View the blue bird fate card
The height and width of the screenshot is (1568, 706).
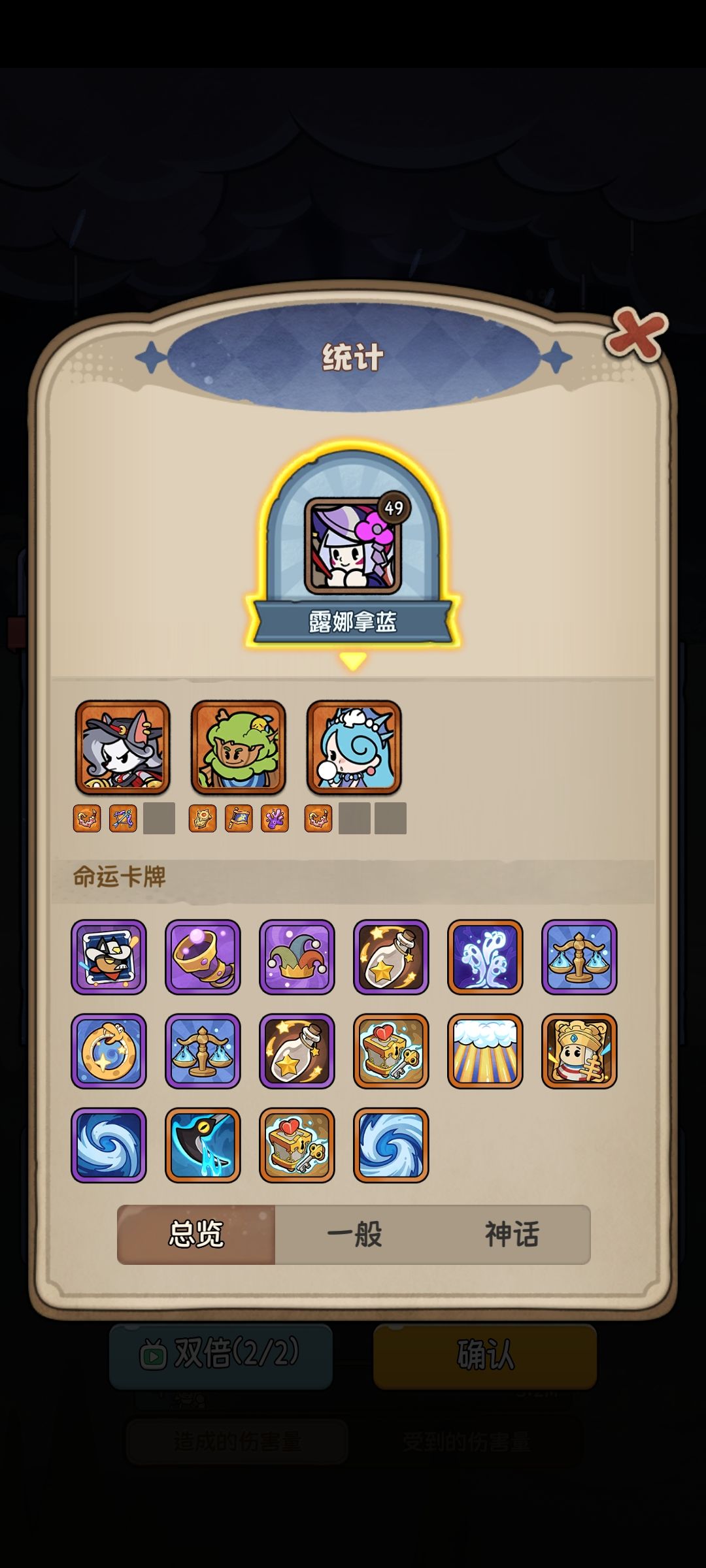pos(203,1145)
